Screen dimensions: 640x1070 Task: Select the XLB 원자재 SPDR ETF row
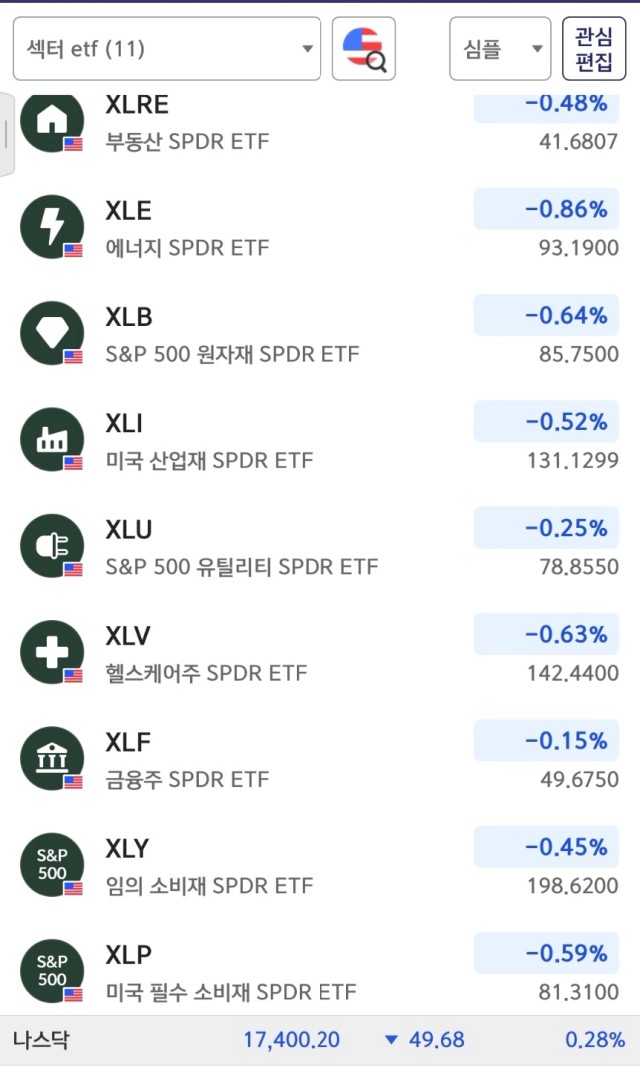coord(320,334)
